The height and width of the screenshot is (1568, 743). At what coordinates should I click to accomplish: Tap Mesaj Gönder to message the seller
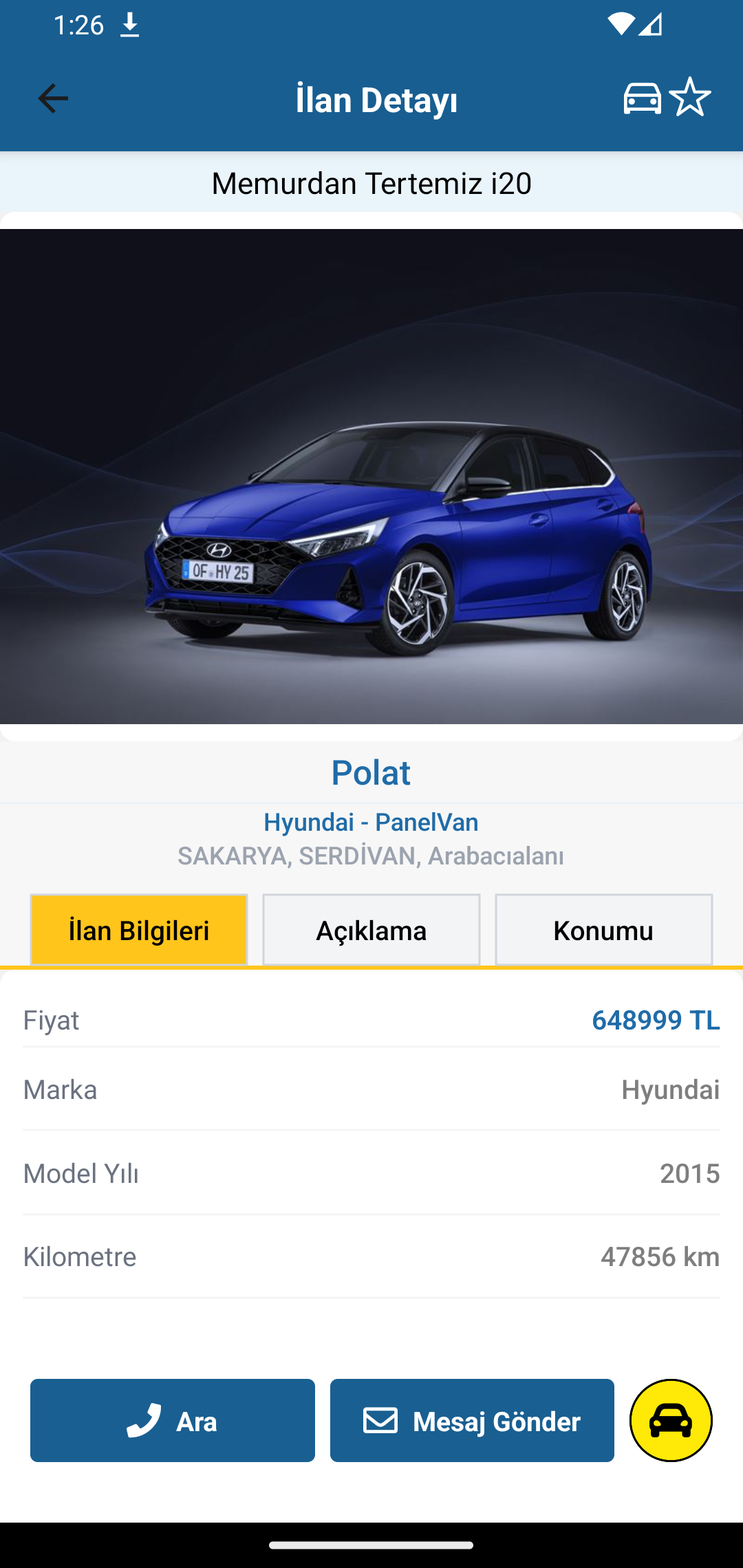pos(472,1420)
